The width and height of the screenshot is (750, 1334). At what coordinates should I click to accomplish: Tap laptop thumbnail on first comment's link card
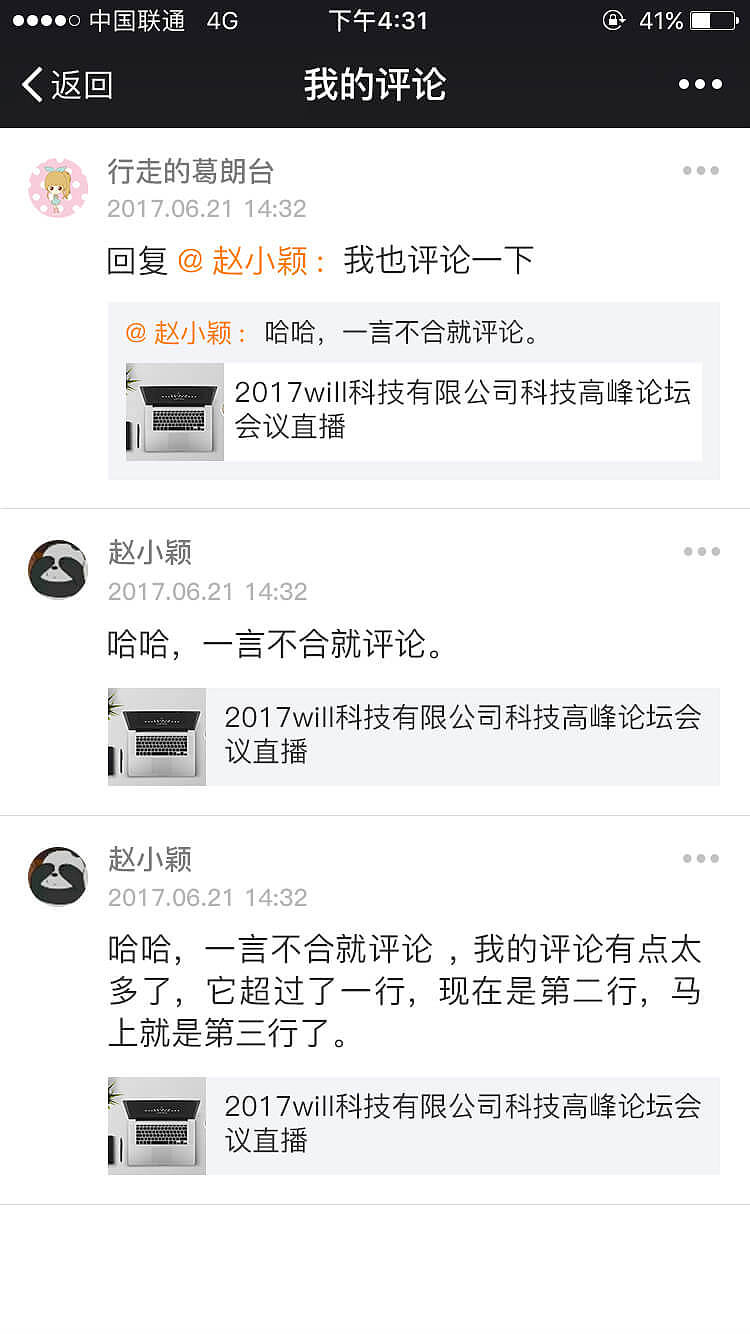pos(174,411)
